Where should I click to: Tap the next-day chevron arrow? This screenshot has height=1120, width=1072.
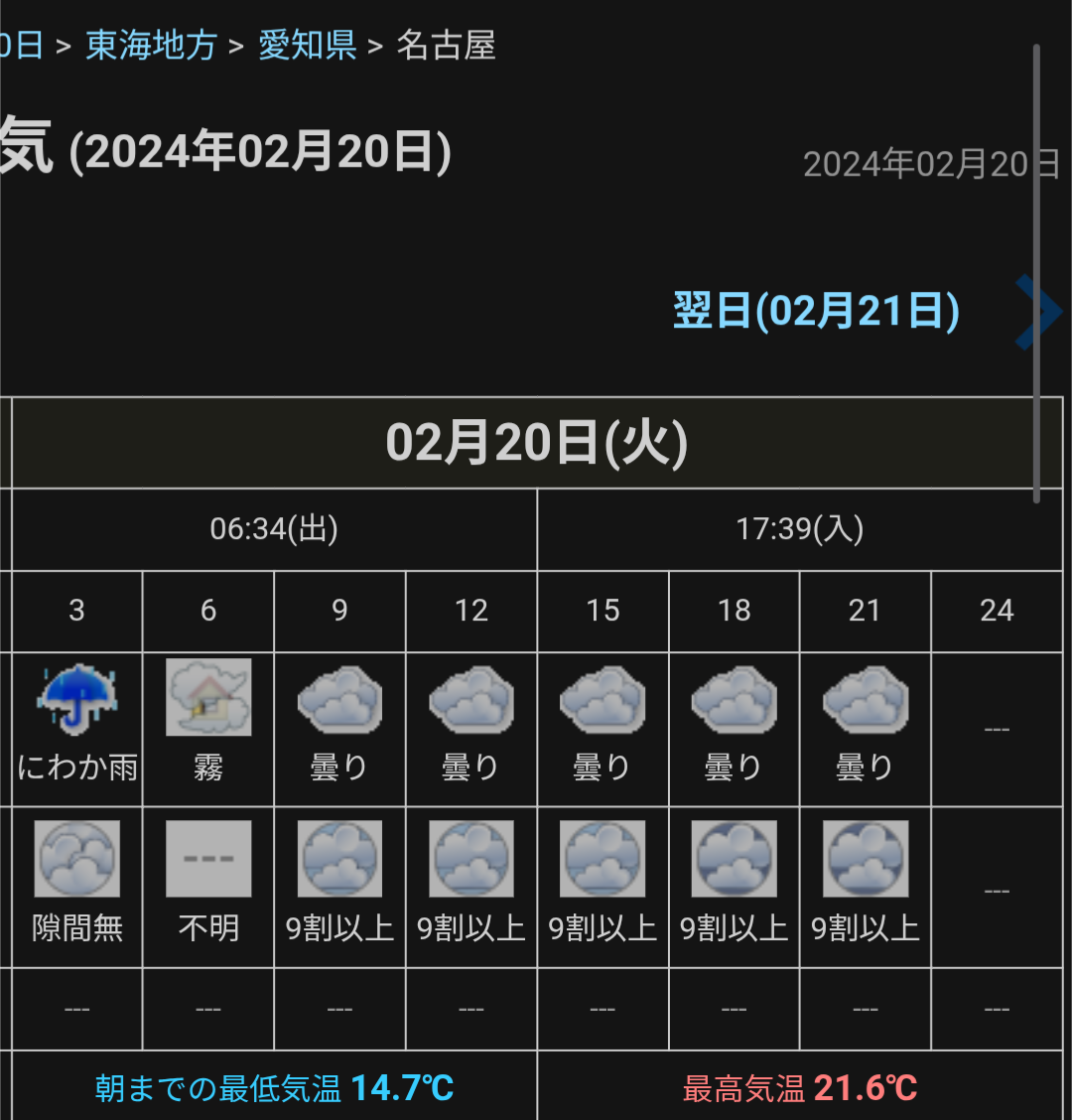1038,313
